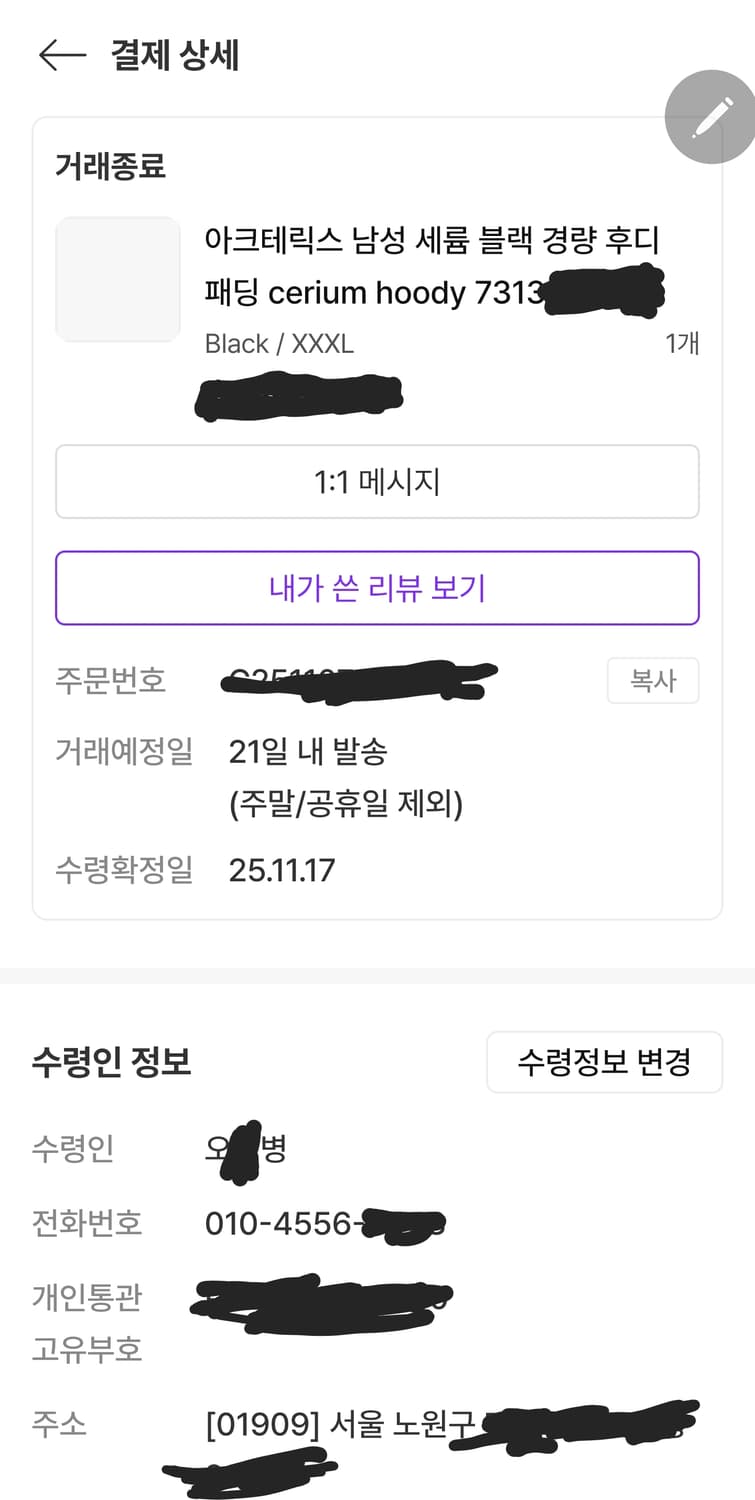Open the 1:1 메시지 chat button
Viewport: 755px width, 1500px height.
[x=377, y=482]
